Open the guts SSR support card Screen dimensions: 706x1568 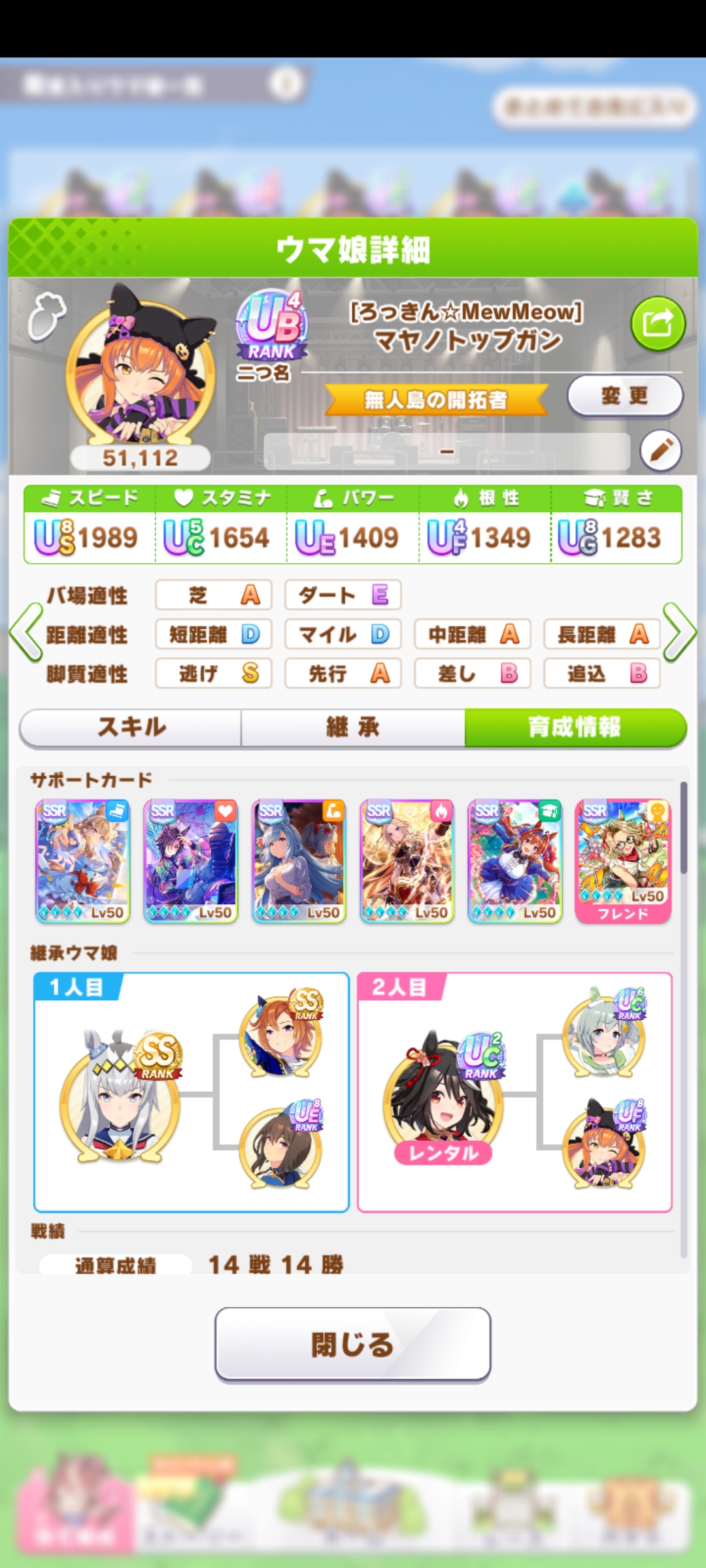[407, 860]
